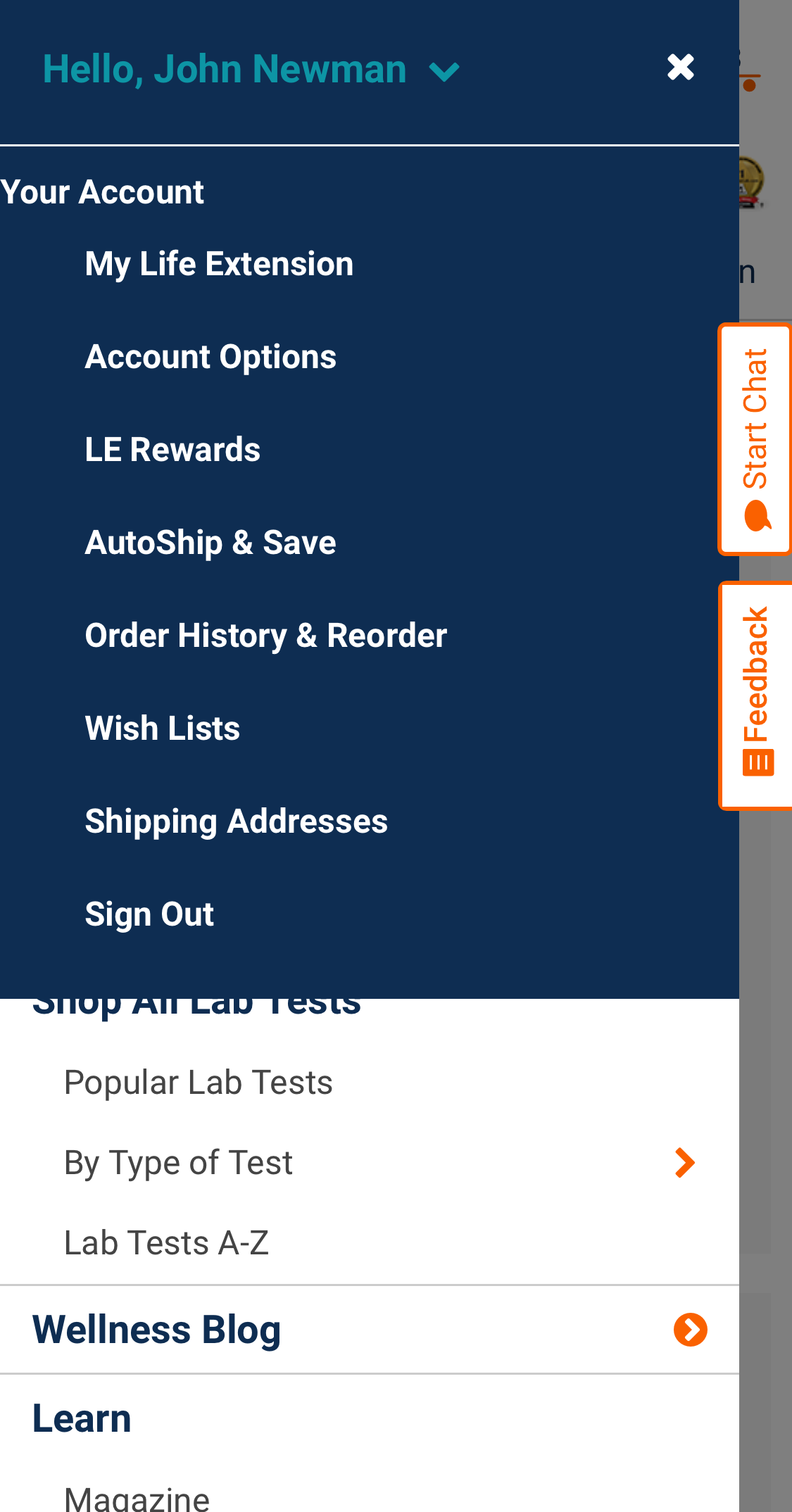The height and width of the screenshot is (1512, 792).
Task: Close the account menu with the X icon
Action: pyautogui.click(x=680, y=67)
